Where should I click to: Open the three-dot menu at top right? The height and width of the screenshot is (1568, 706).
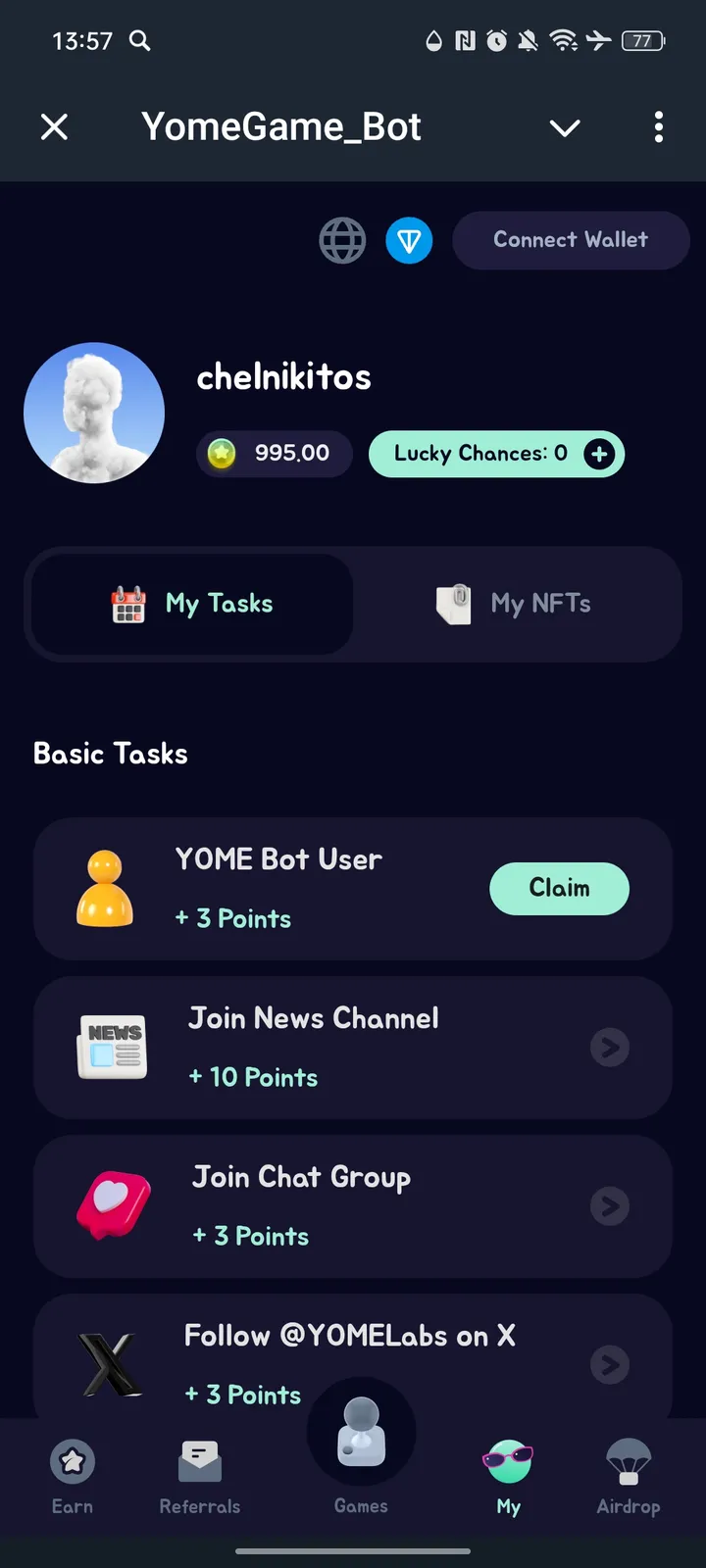point(659,127)
